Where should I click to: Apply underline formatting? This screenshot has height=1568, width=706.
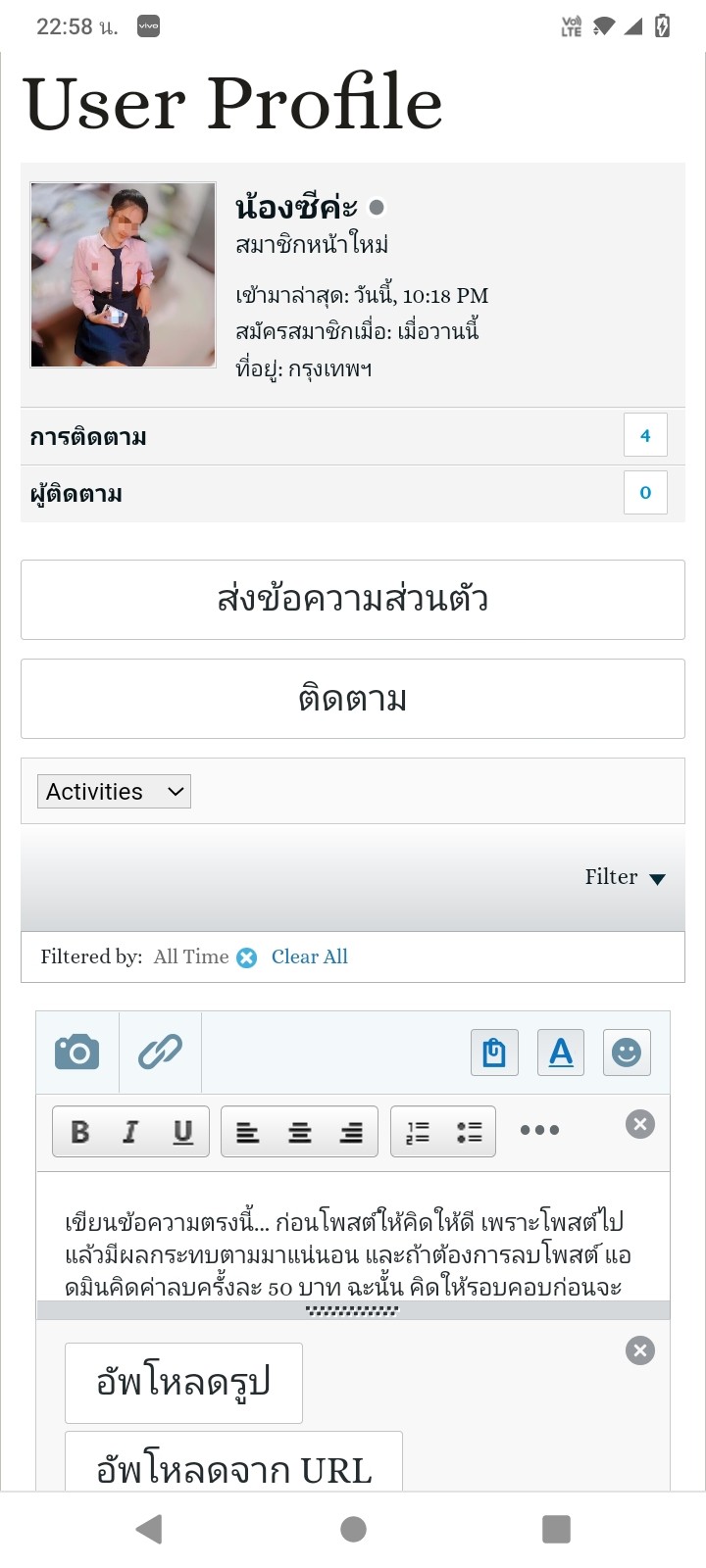[182, 1132]
